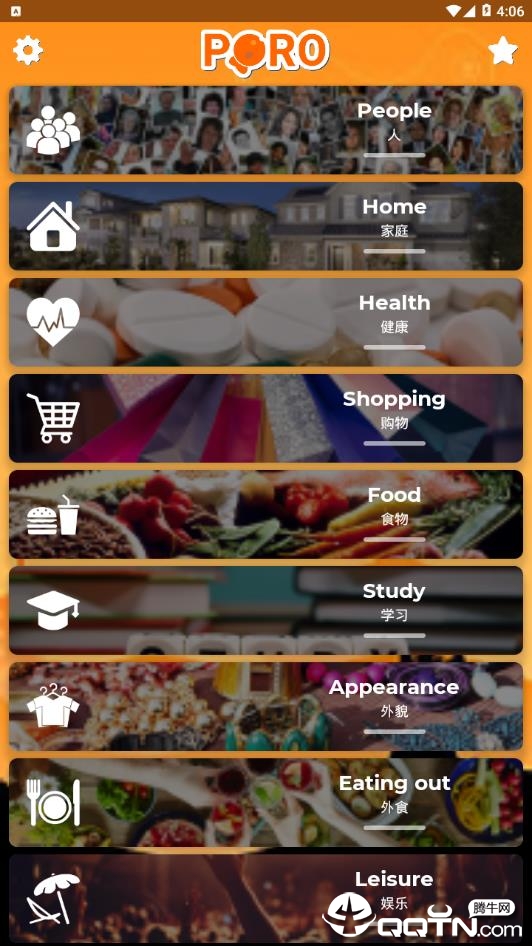Open the settings gear
The width and height of the screenshot is (532, 946).
tap(28, 50)
